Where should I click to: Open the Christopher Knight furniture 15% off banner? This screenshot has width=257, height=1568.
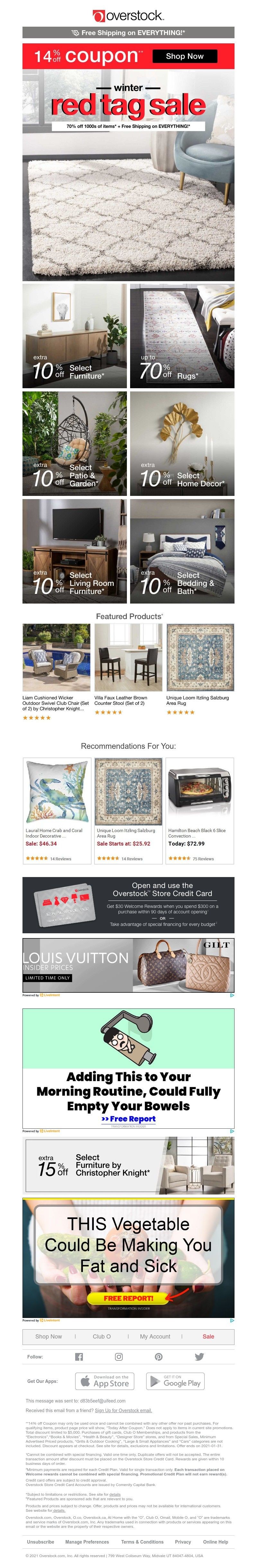[128, 1166]
